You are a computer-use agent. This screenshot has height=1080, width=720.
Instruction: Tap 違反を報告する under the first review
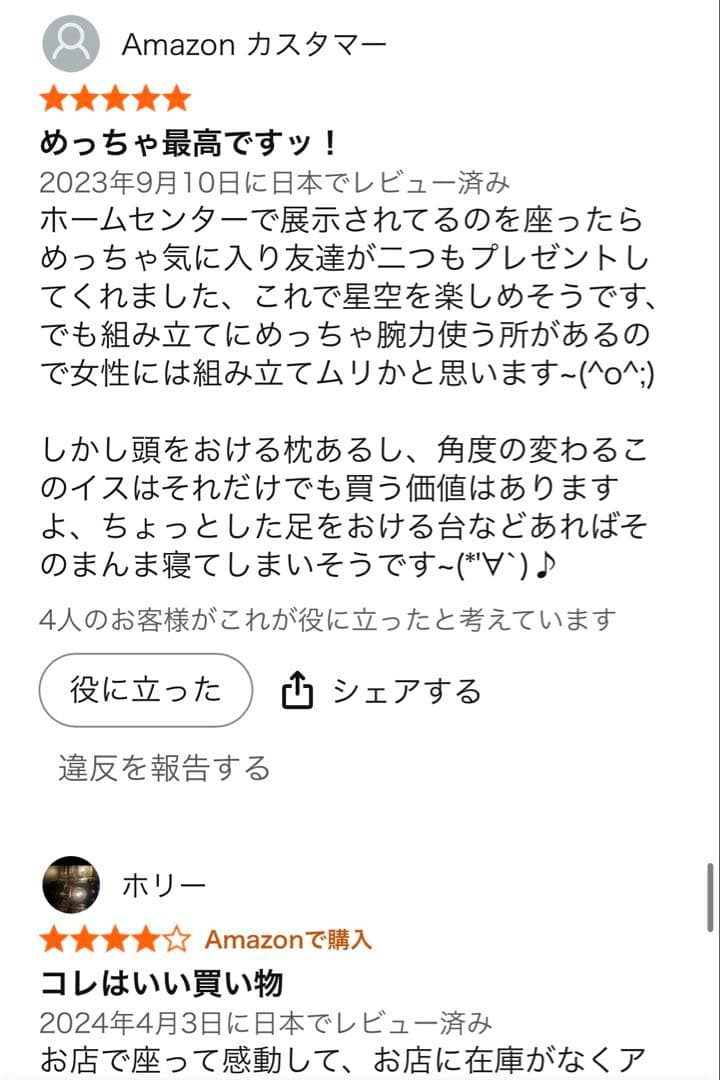click(164, 768)
